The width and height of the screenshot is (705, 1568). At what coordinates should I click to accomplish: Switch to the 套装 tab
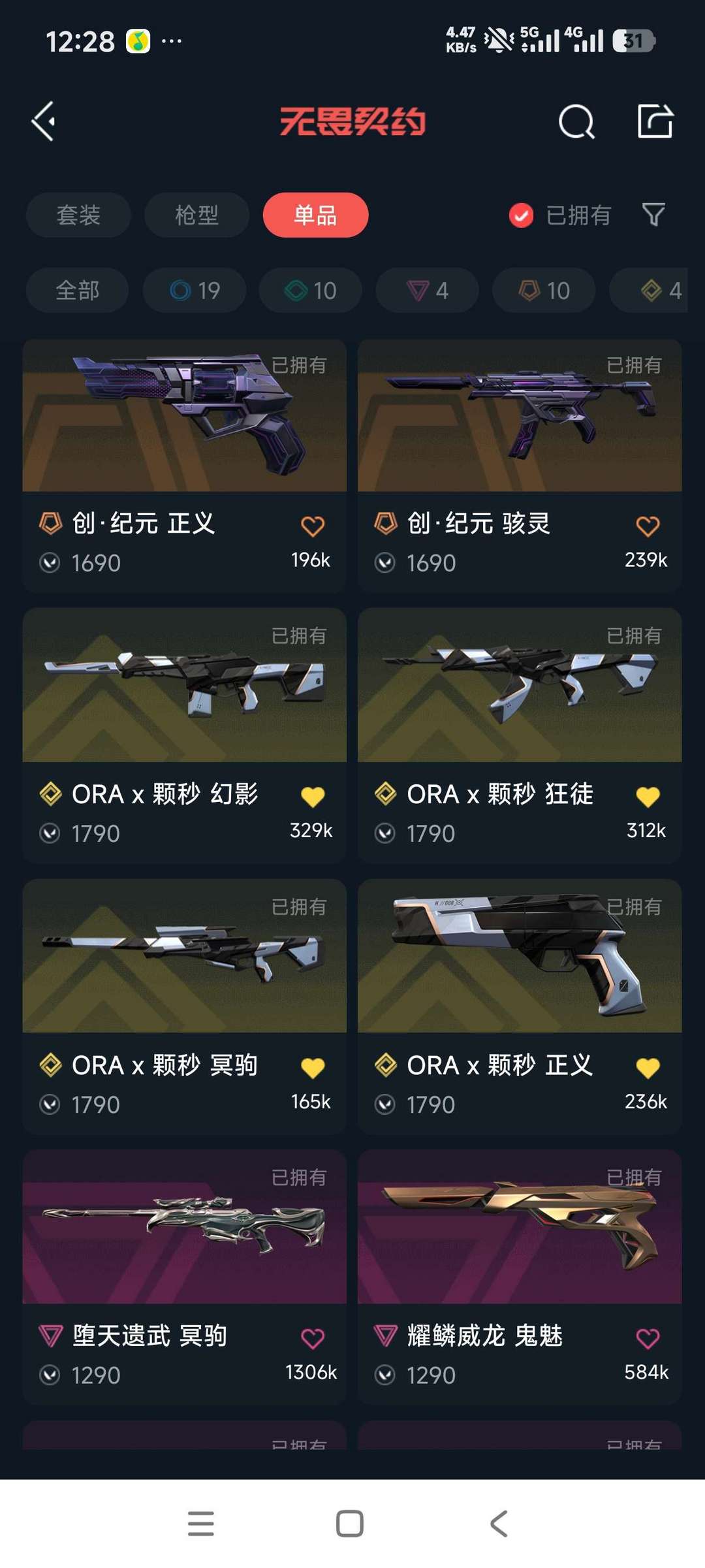(78, 216)
